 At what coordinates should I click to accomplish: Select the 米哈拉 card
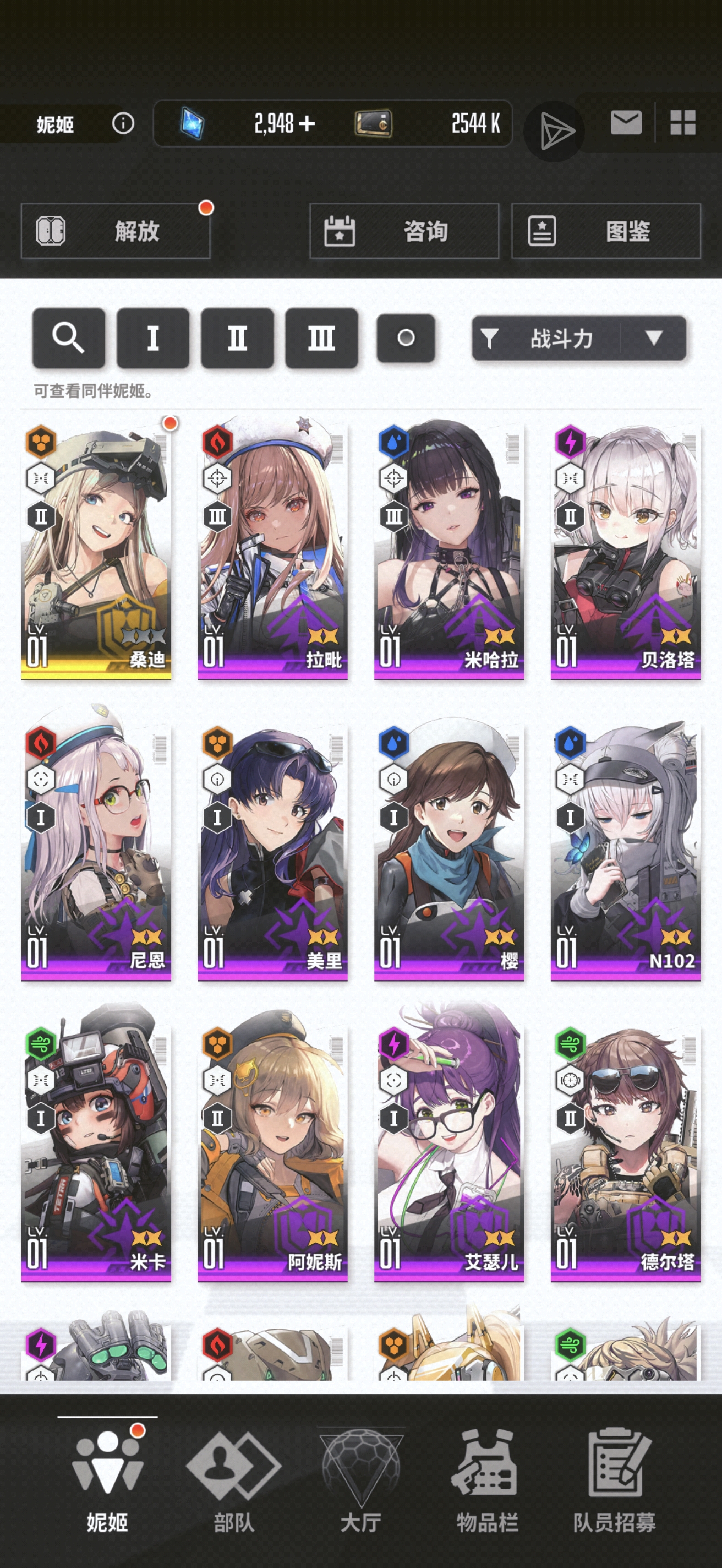pyautogui.click(x=449, y=551)
